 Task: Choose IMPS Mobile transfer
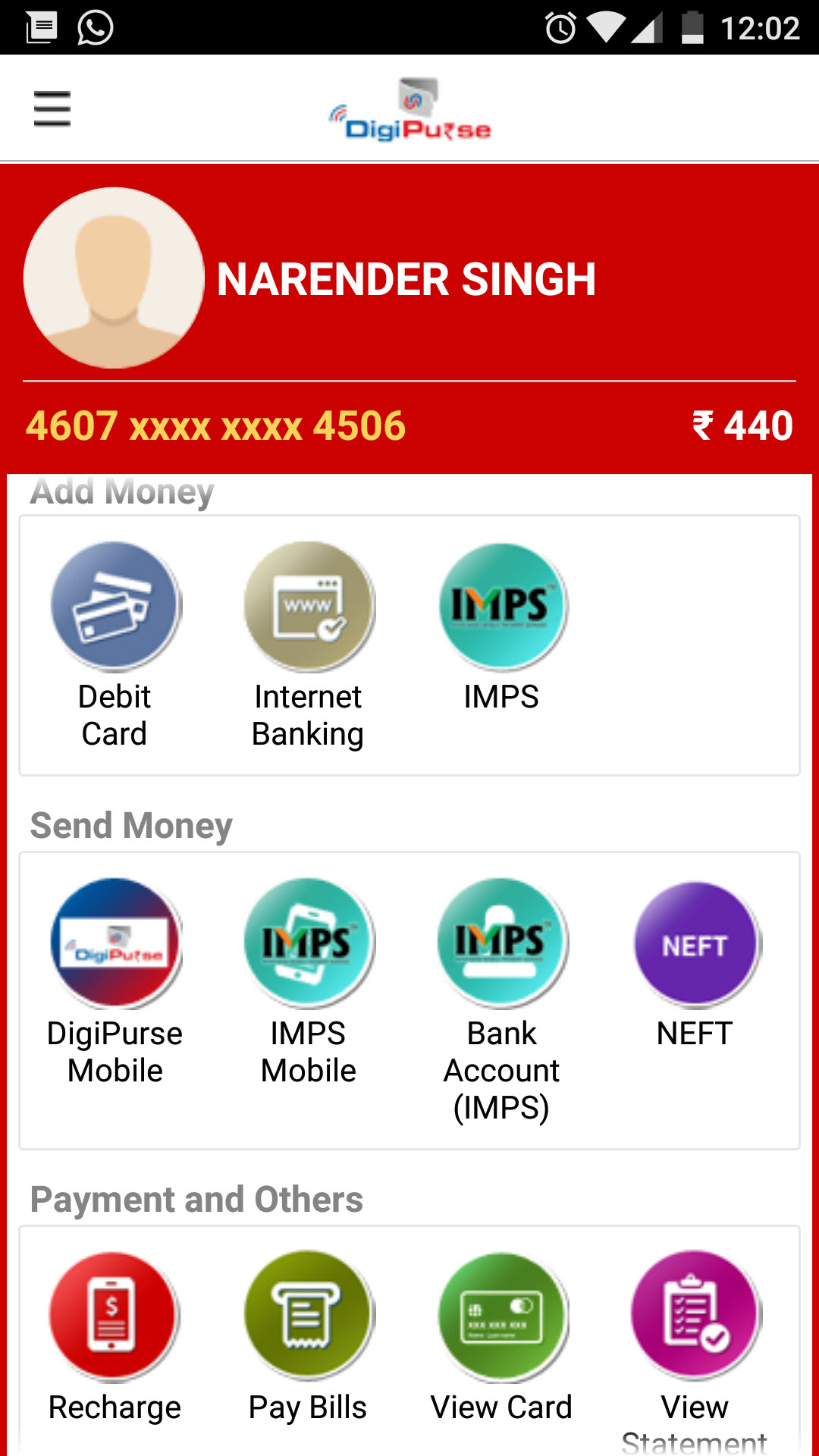point(308,982)
